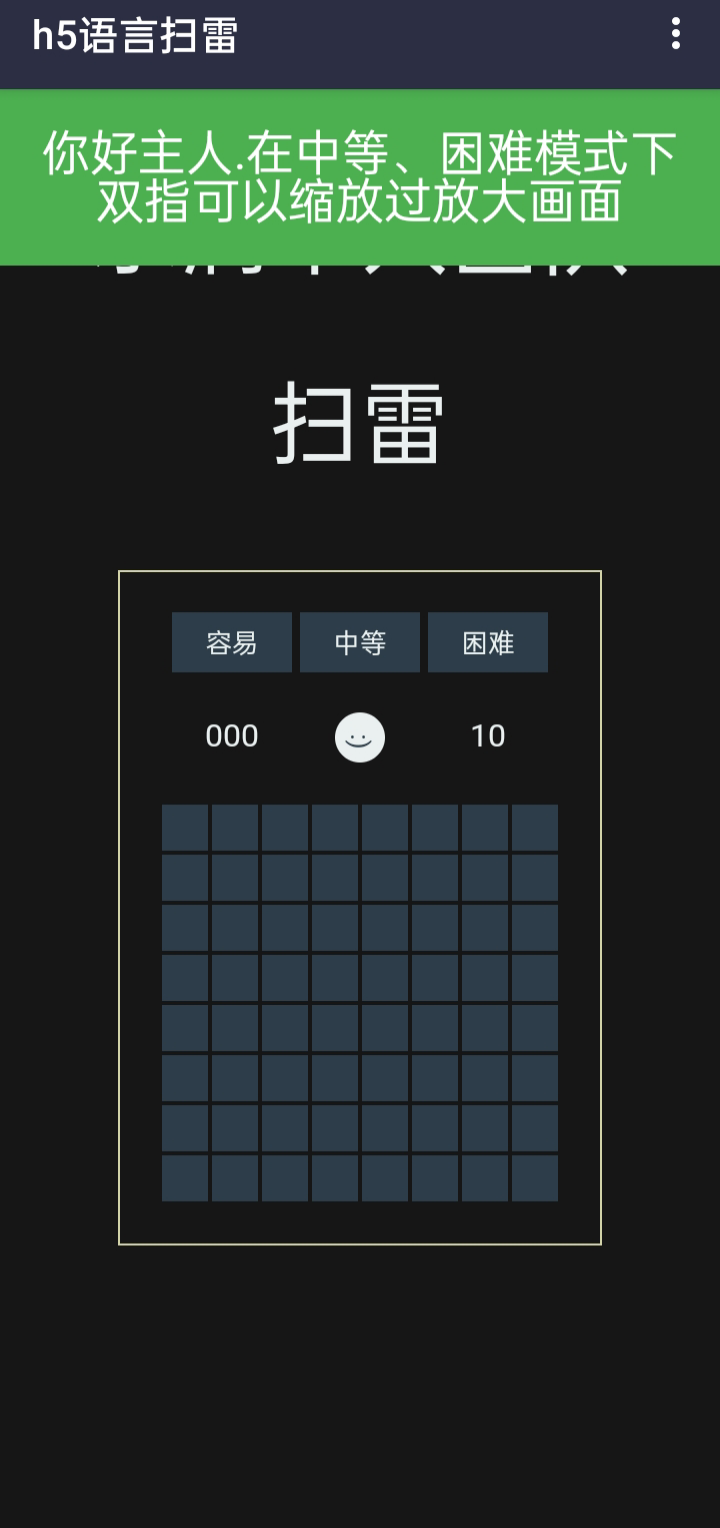The width and height of the screenshot is (720, 1528).
Task: Select the 困难 difficulty mode
Action: click(488, 643)
